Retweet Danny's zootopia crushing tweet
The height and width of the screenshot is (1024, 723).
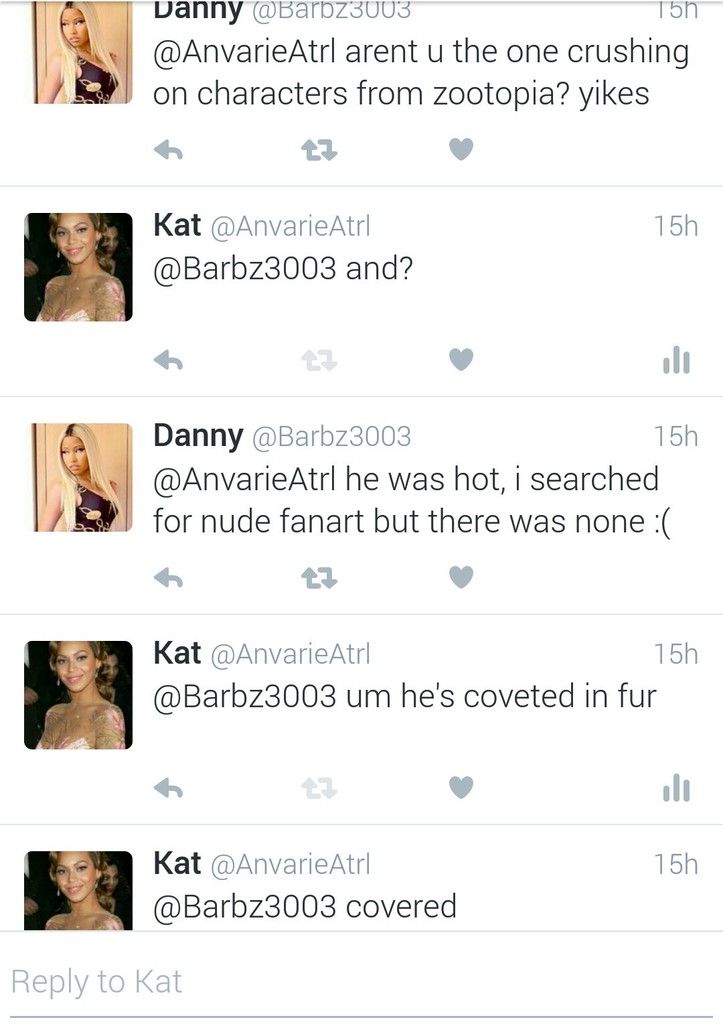click(319, 150)
